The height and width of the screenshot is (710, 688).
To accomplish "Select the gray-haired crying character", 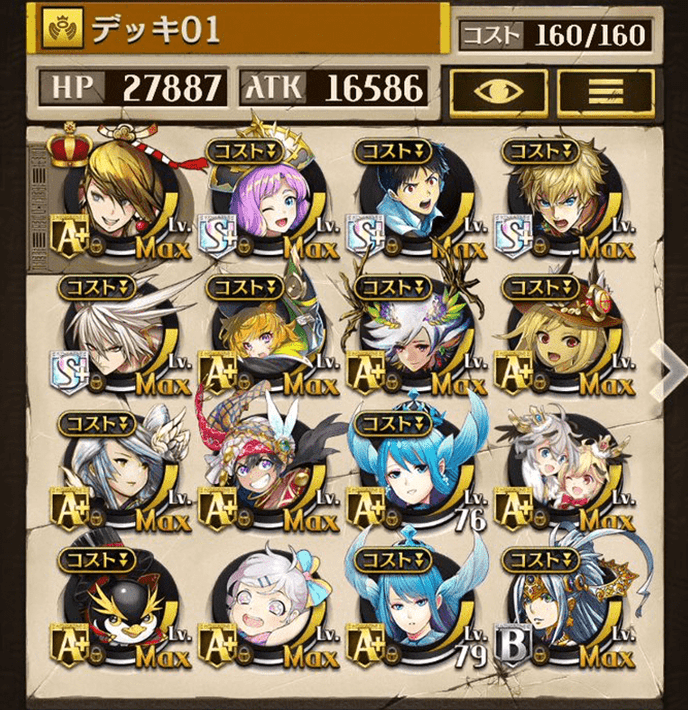I will [x=265, y=610].
